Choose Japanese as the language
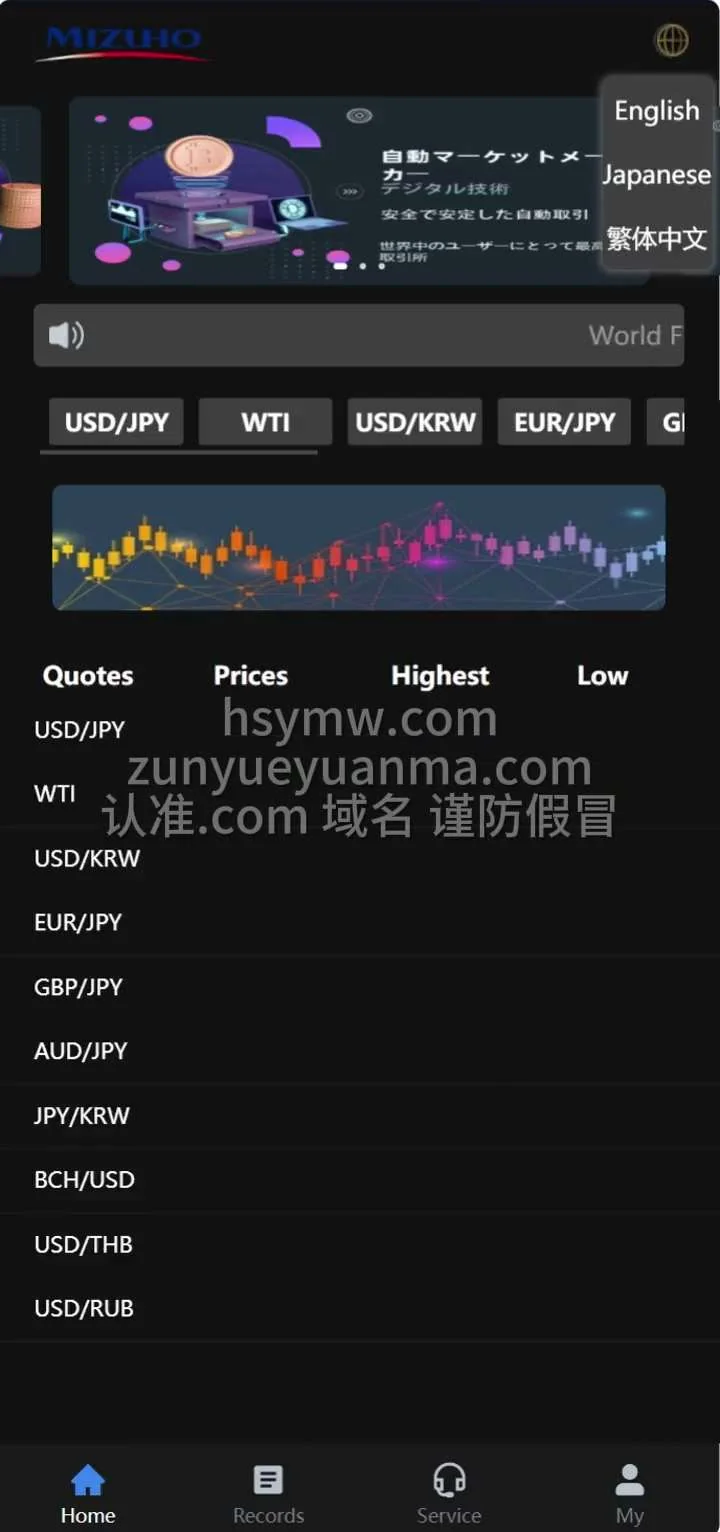Screen dimensions: 720x1532 click(x=656, y=175)
